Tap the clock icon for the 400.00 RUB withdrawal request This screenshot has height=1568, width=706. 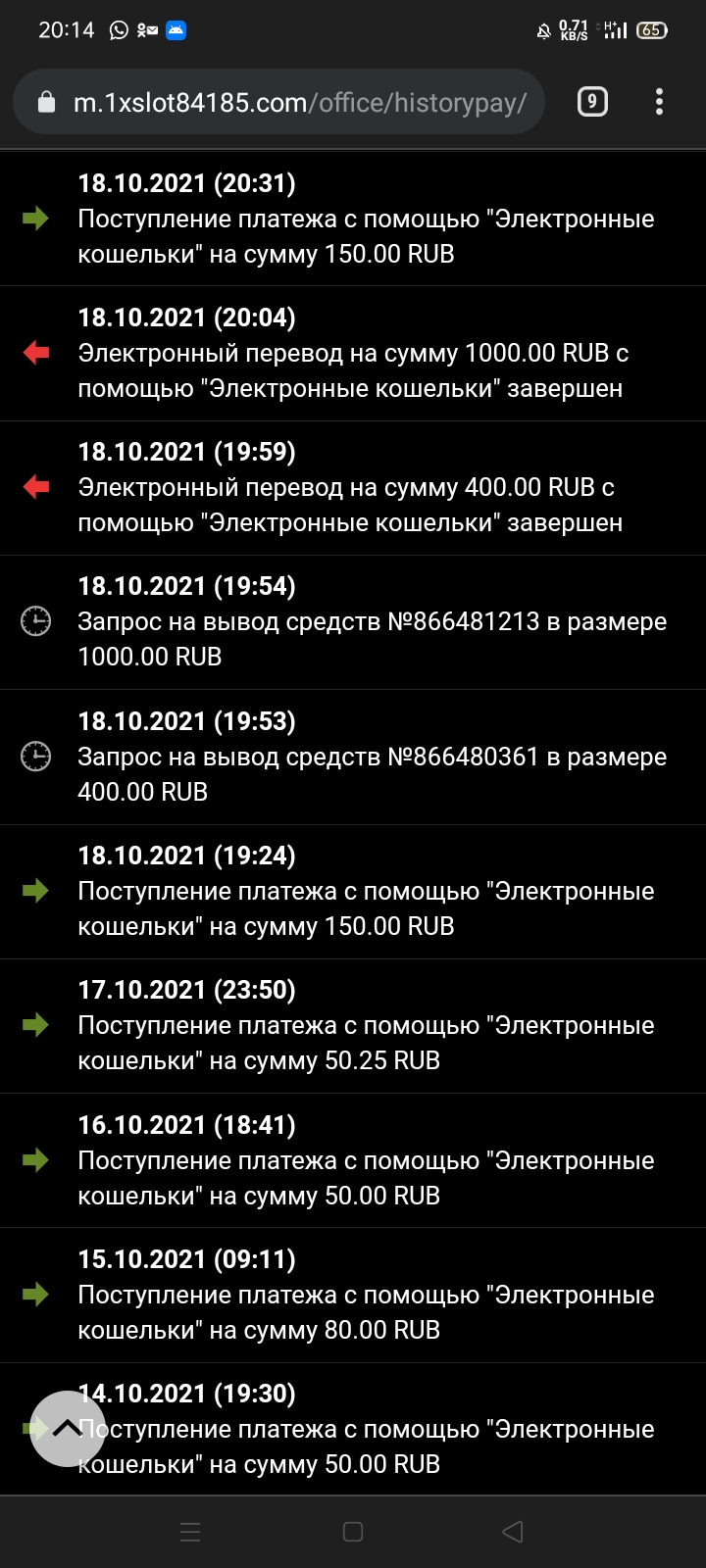coord(36,757)
